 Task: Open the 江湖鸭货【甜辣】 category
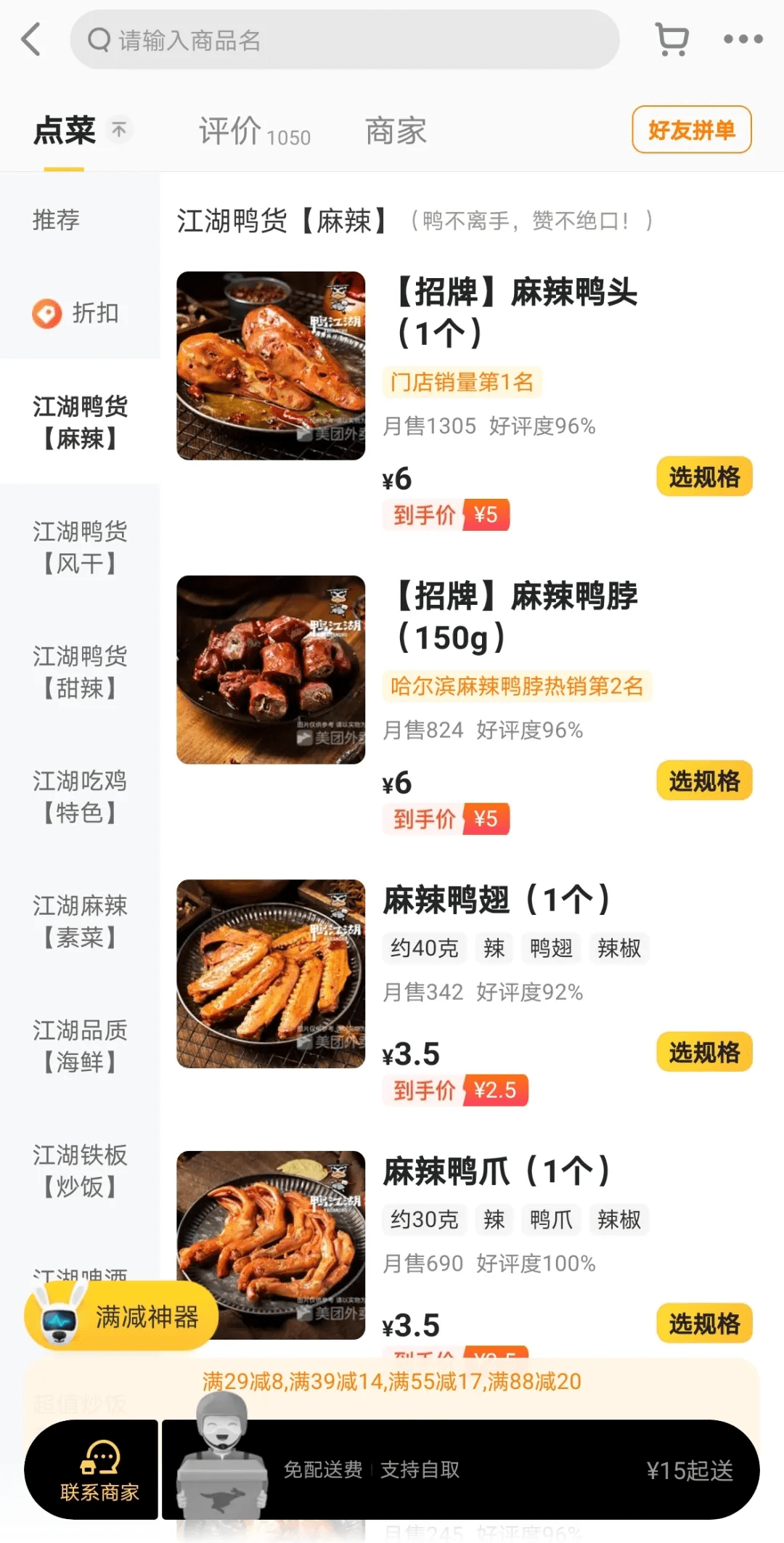(80, 672)
